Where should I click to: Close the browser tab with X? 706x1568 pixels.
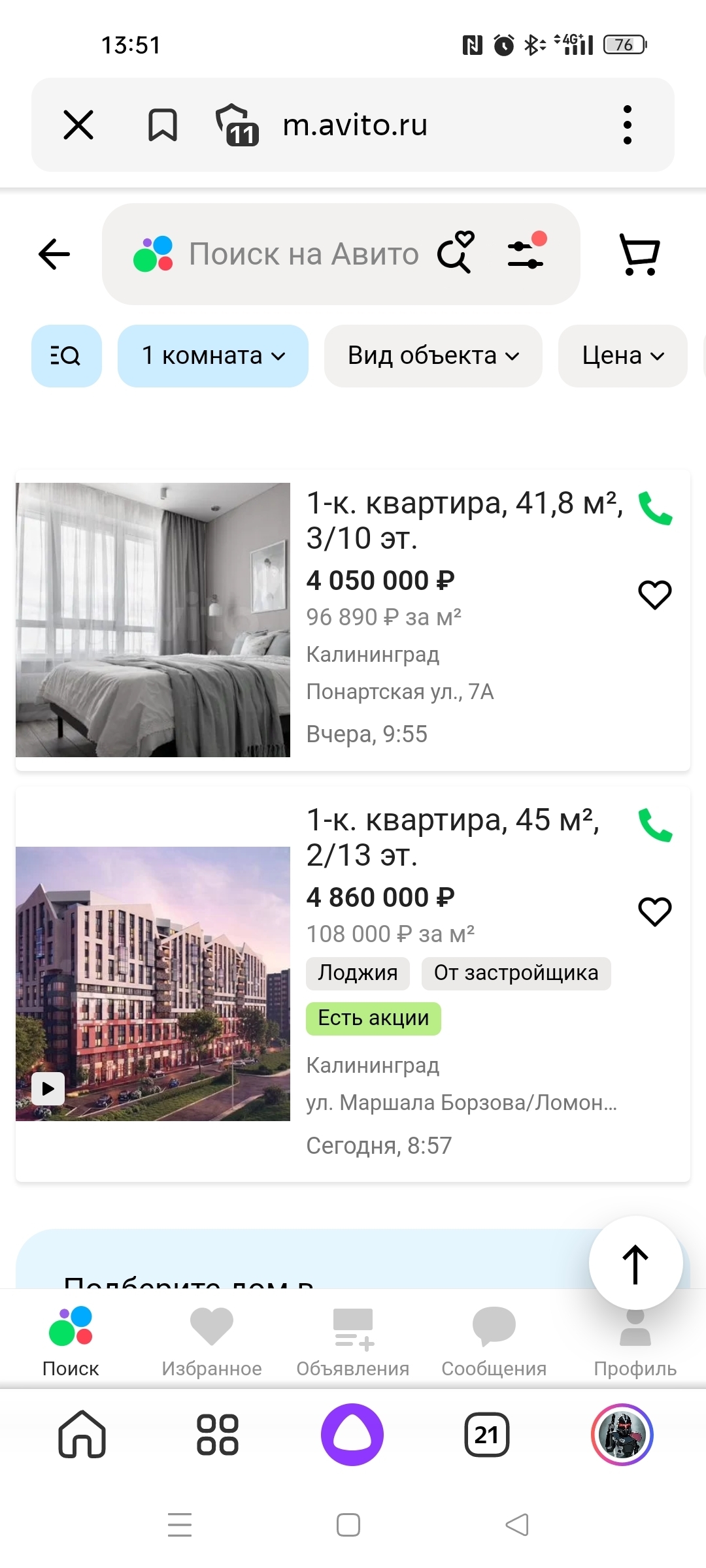tap(78, 125)
